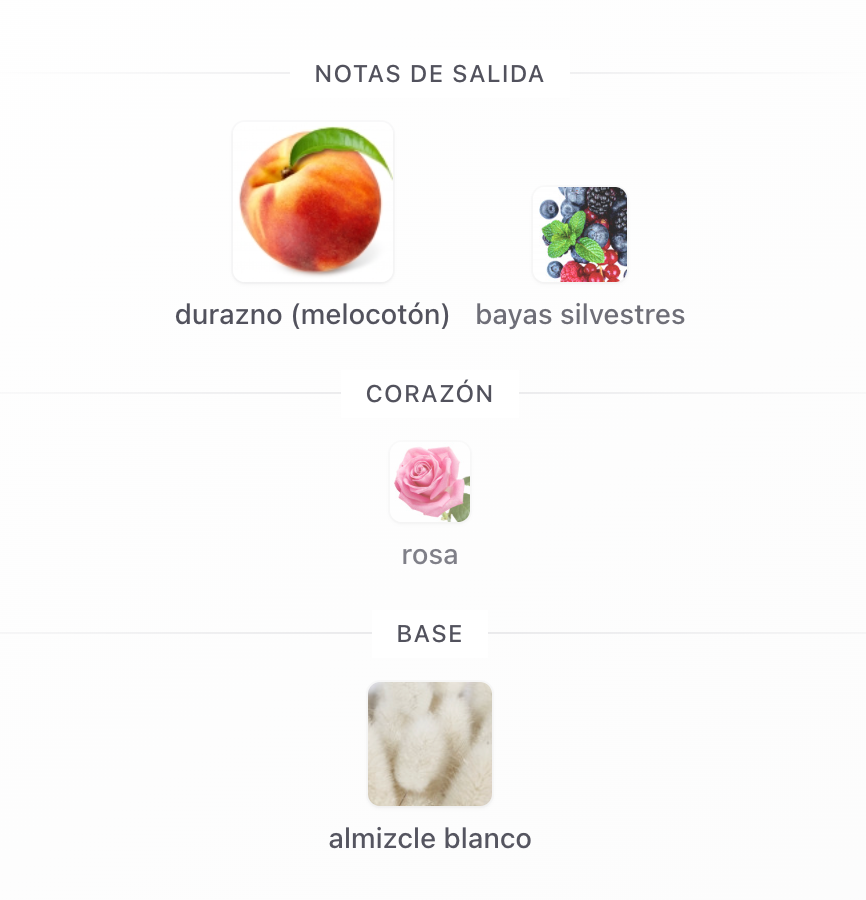Screen dimensions: 866x900
Task: Open the almizcle blanco base note
Action: pos(430,744)
